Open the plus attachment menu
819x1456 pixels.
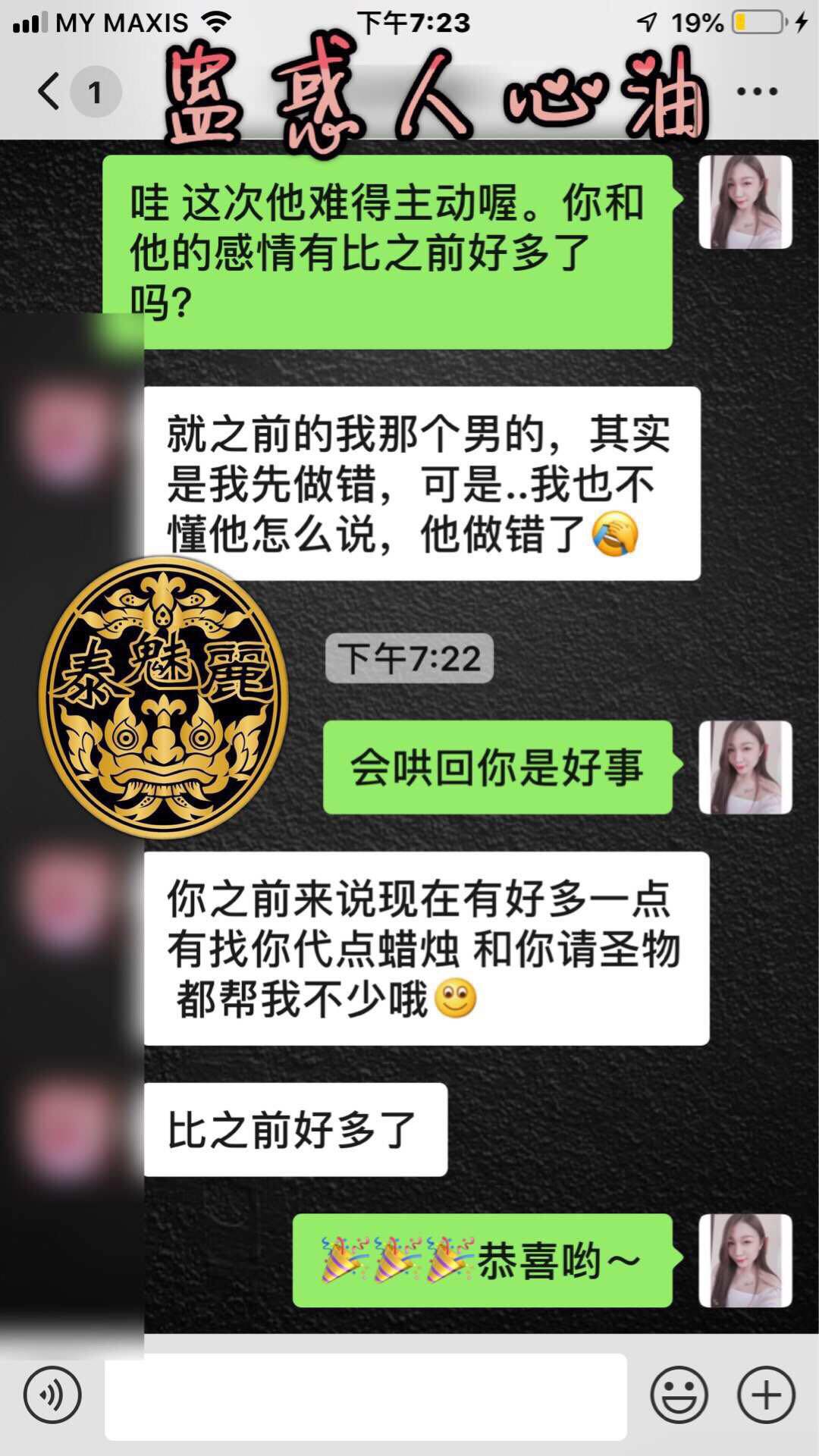(x=766, y=1395)
